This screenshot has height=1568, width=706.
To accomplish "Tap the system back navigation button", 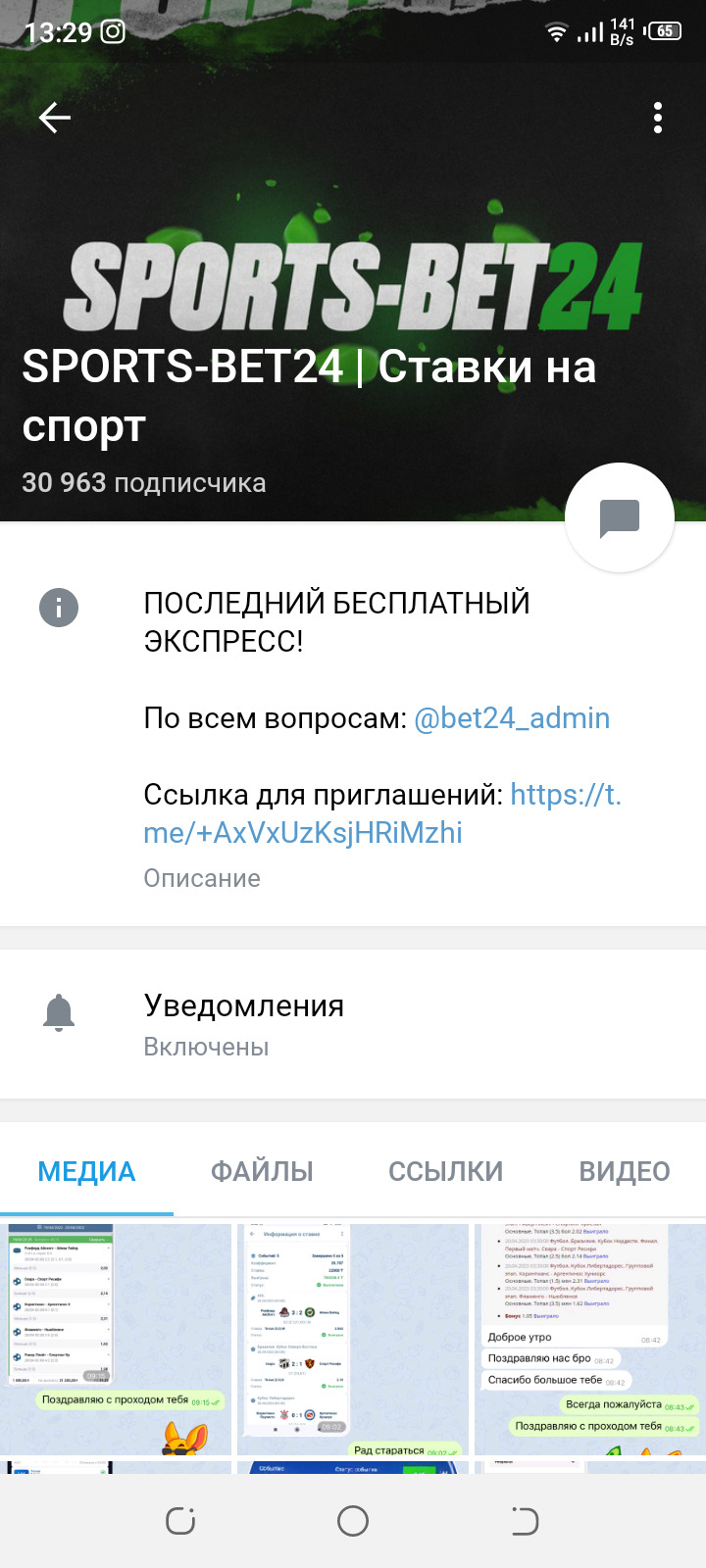I will pos(526,1521).
